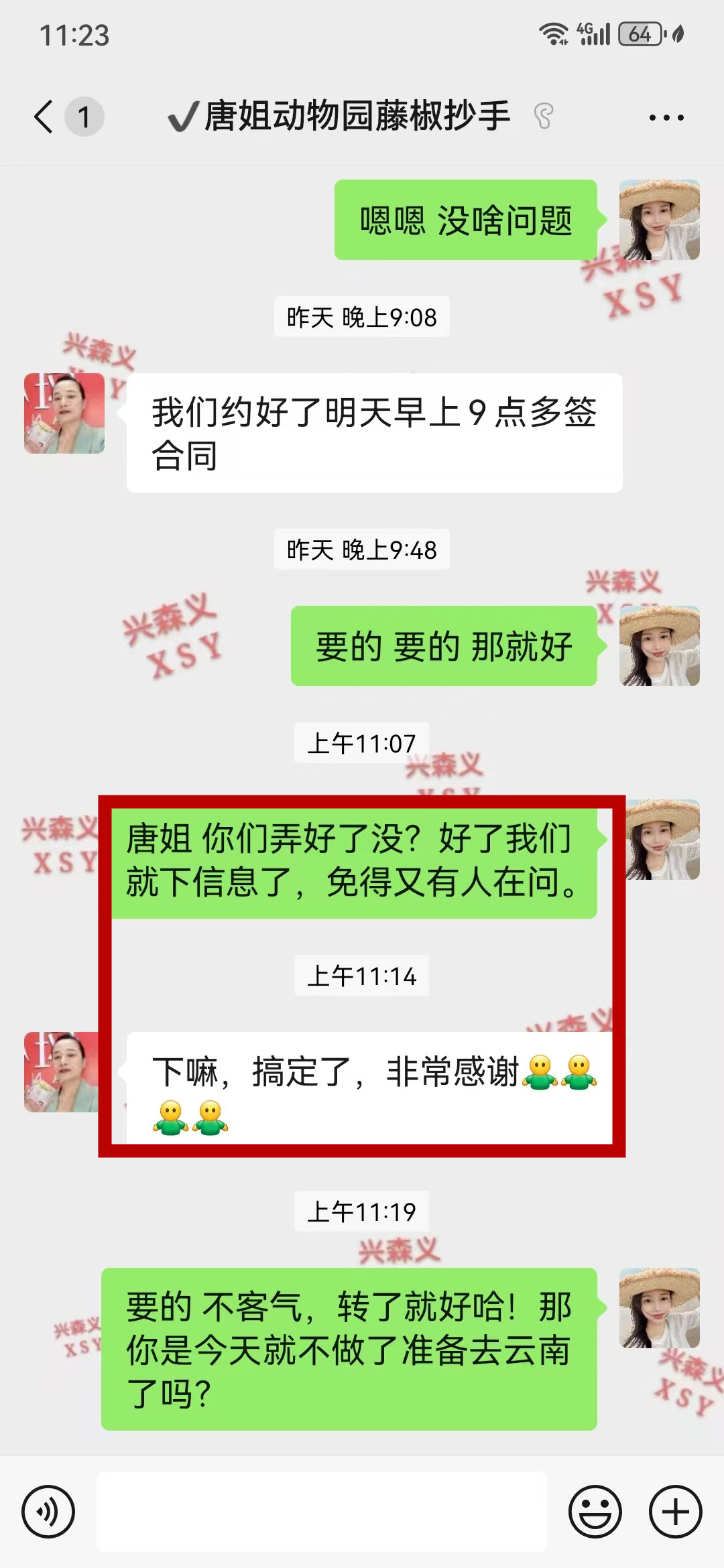Screen dimensions: 724x1568
Task: Go back to the chat list
Action: [x=44, y=117]
